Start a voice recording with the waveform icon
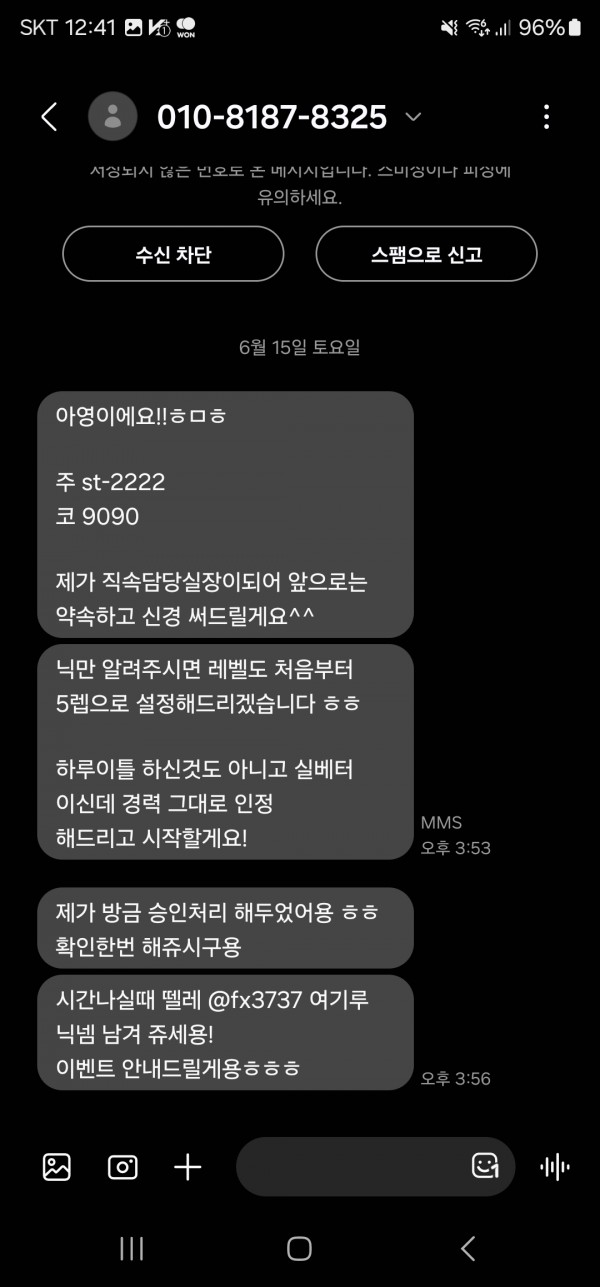This screenshot has width=600, height=1287. [x=554, y=1166]
